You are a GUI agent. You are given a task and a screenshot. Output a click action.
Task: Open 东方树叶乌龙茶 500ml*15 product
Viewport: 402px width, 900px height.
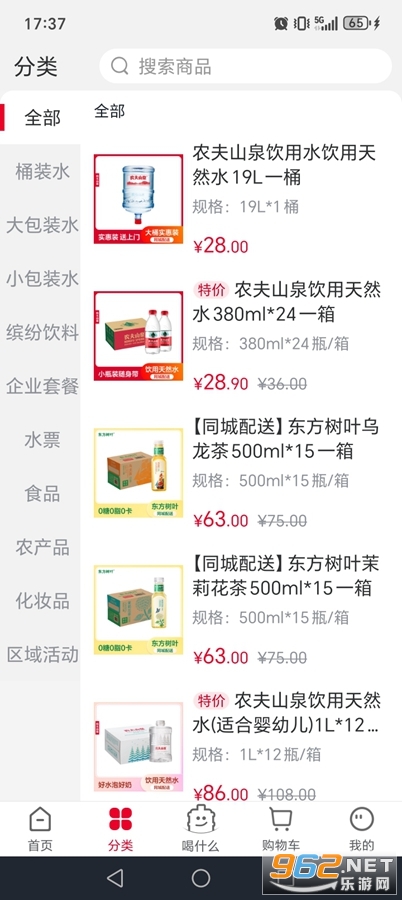[241, 472]
